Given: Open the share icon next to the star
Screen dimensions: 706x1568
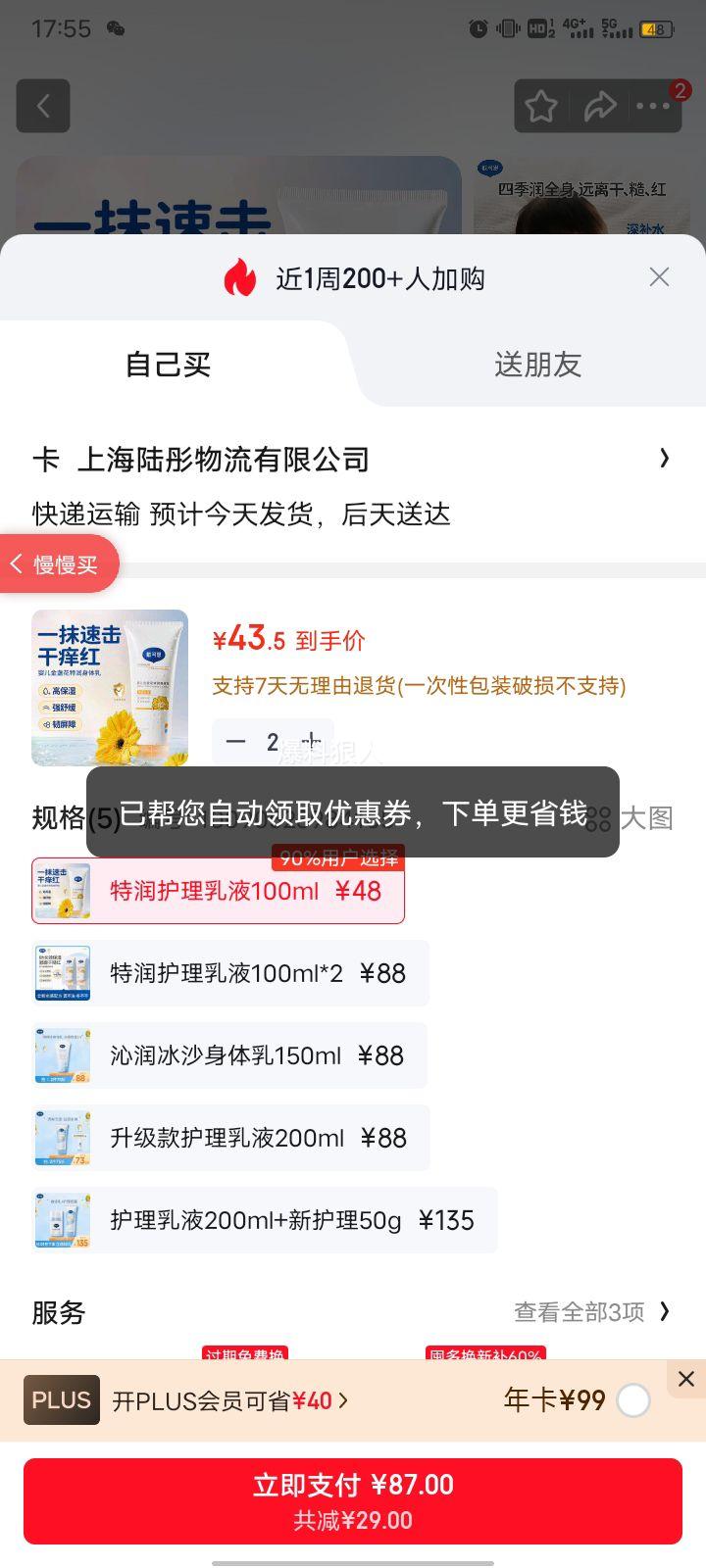Looking at the screenshot, I should [601, 106].
